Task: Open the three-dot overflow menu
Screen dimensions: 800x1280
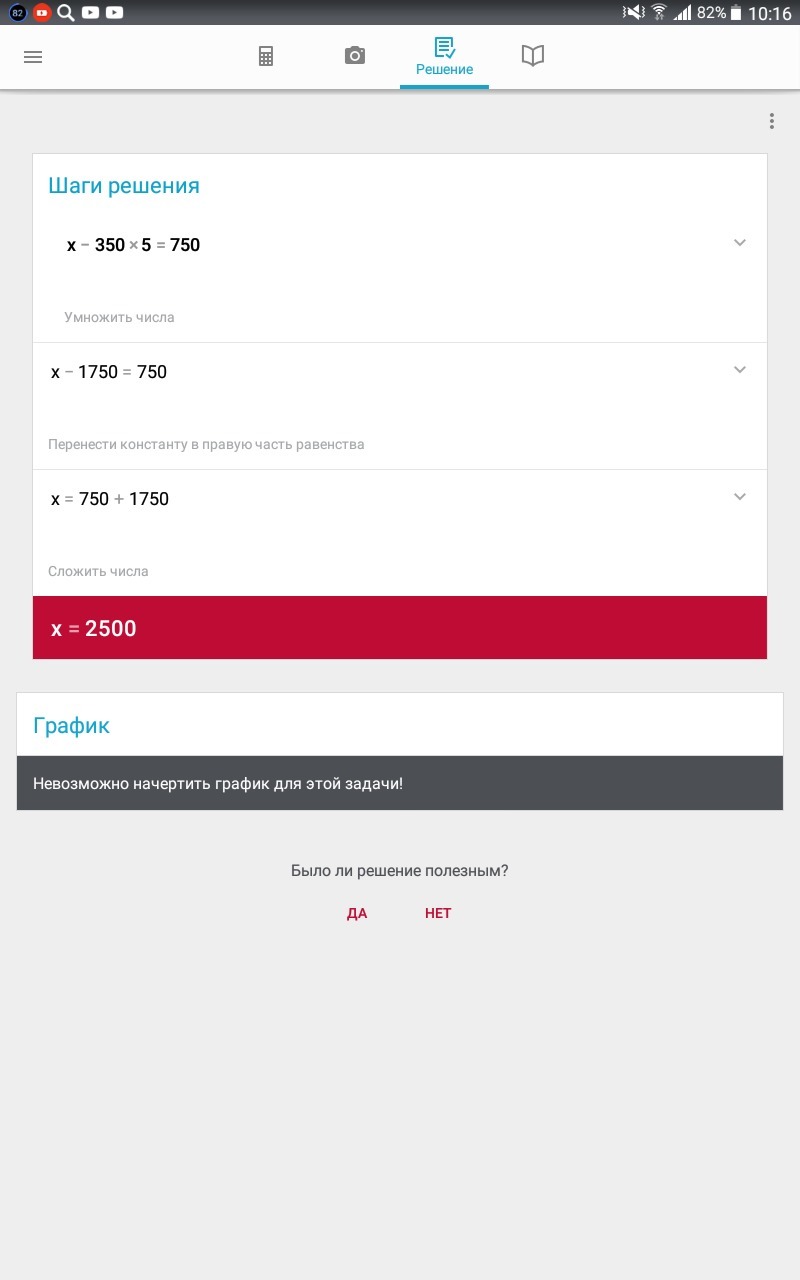Action: (x=771, y=121)
